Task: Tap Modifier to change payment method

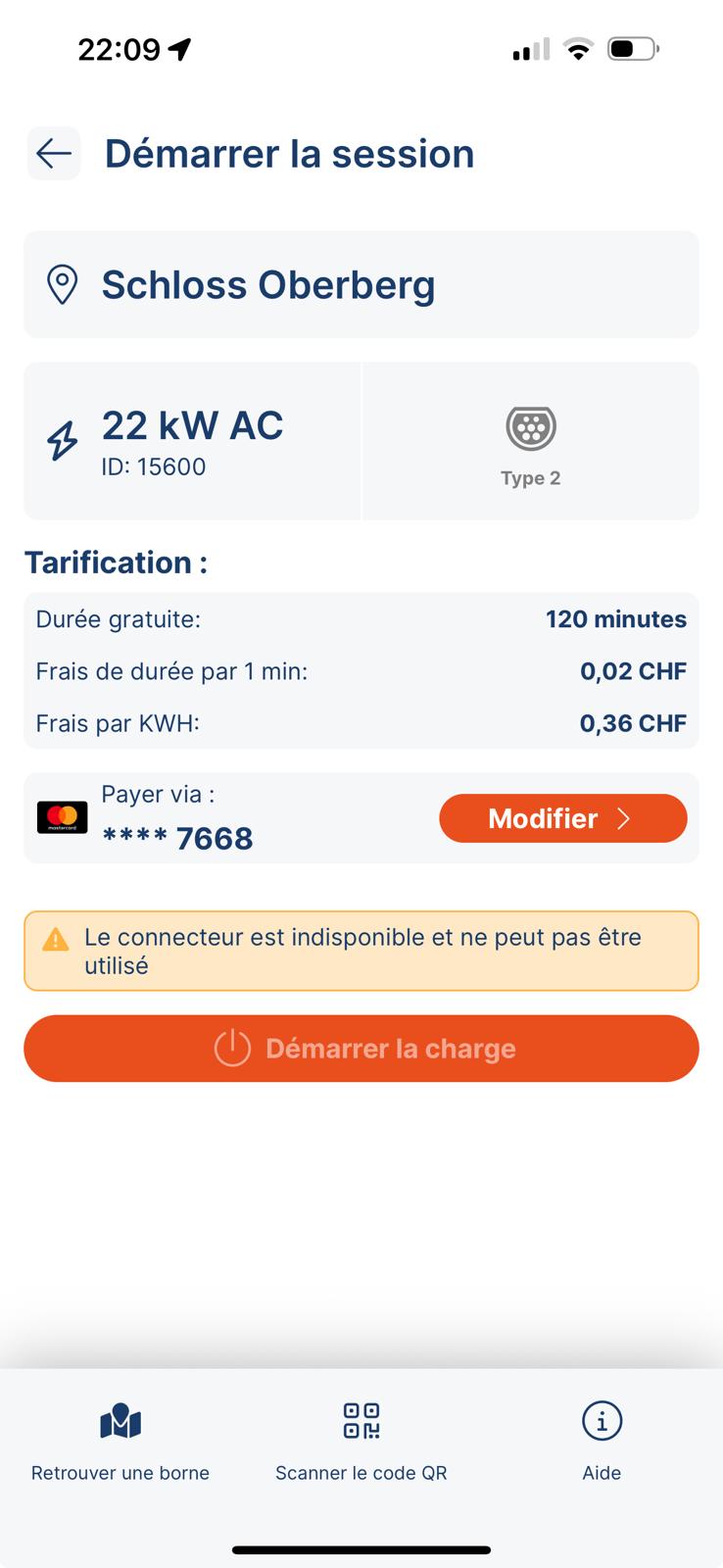Action: pyautogui.click(x=562, y=818)
